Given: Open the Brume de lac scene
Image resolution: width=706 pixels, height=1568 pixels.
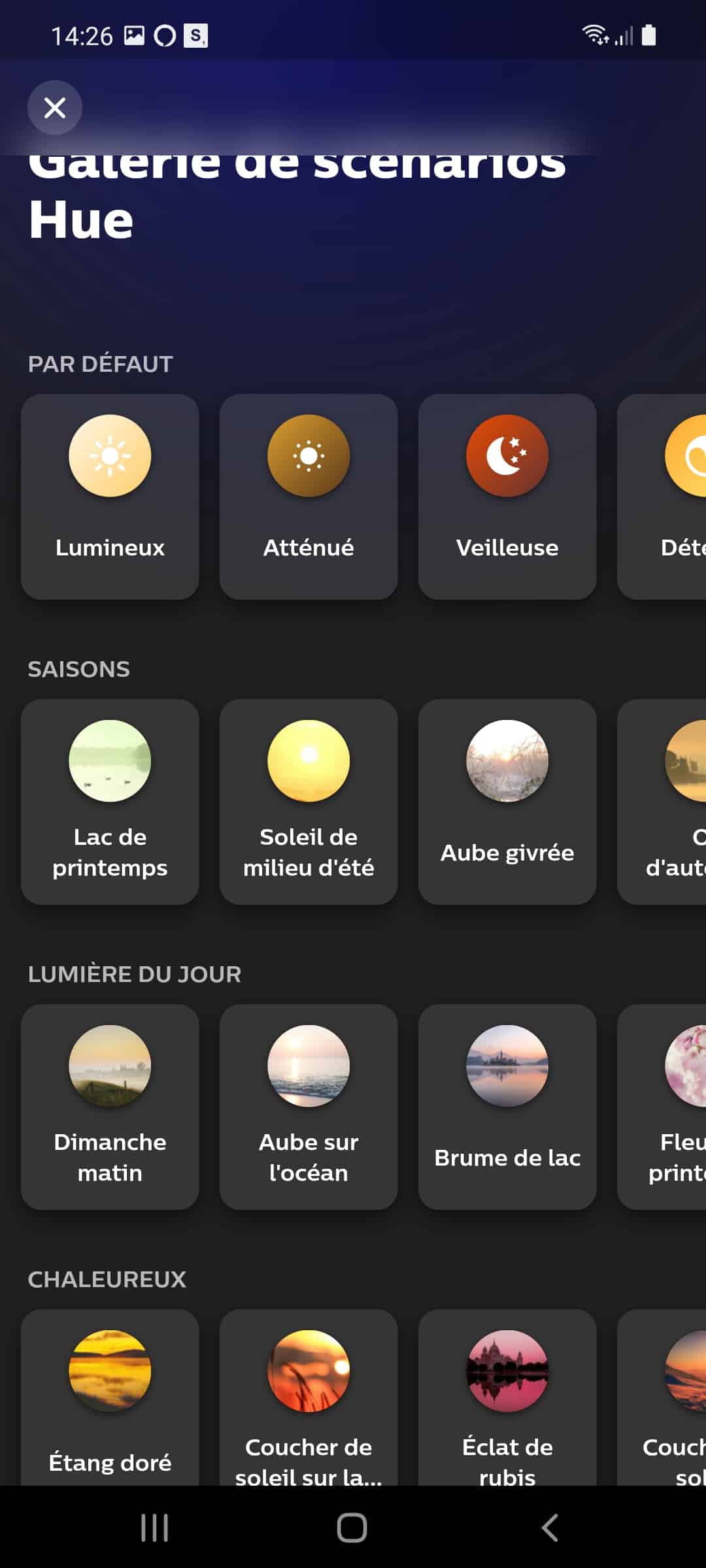Looking at the screenshot, I should click(x=507, y=1107).
